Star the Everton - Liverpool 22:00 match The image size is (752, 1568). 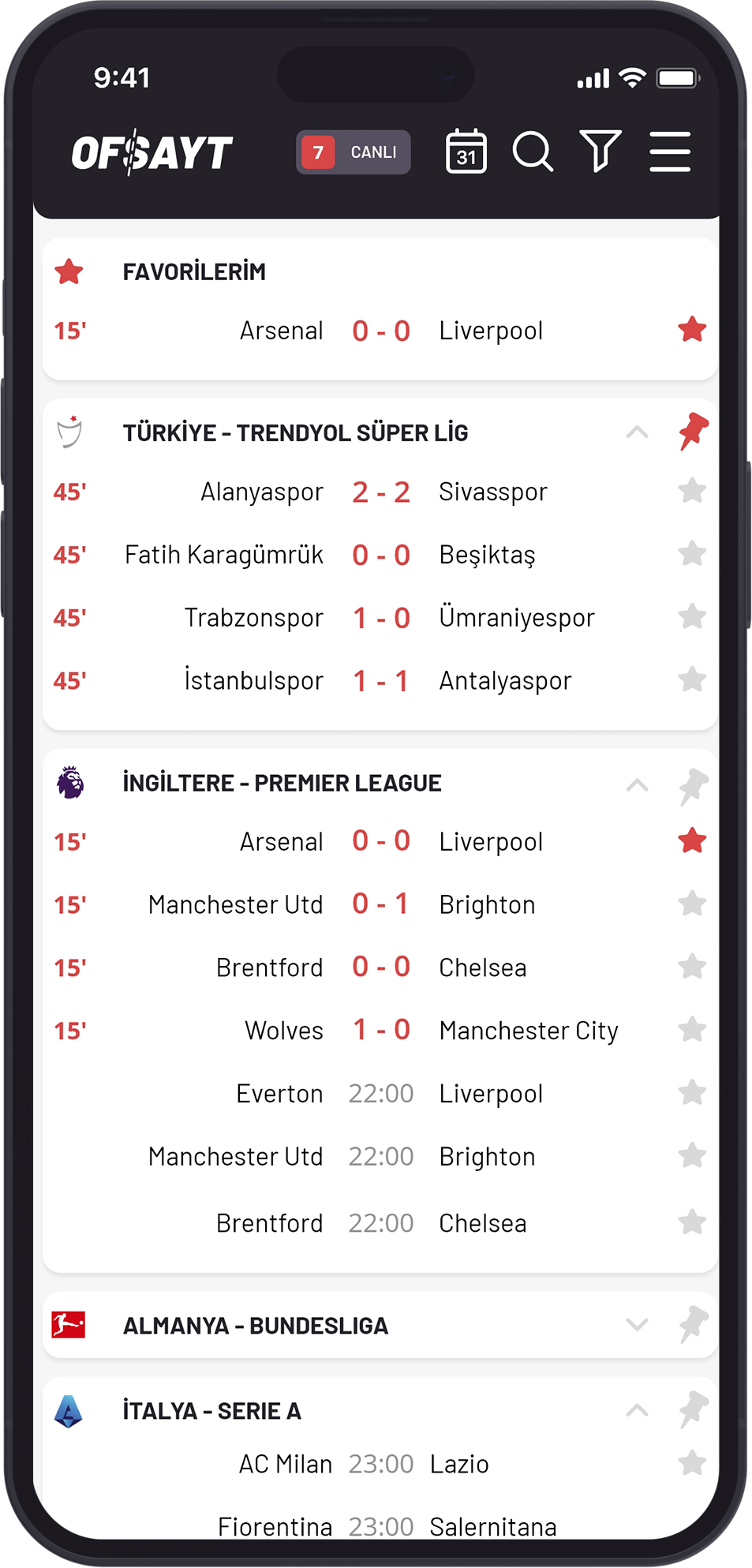point(692,1093)
